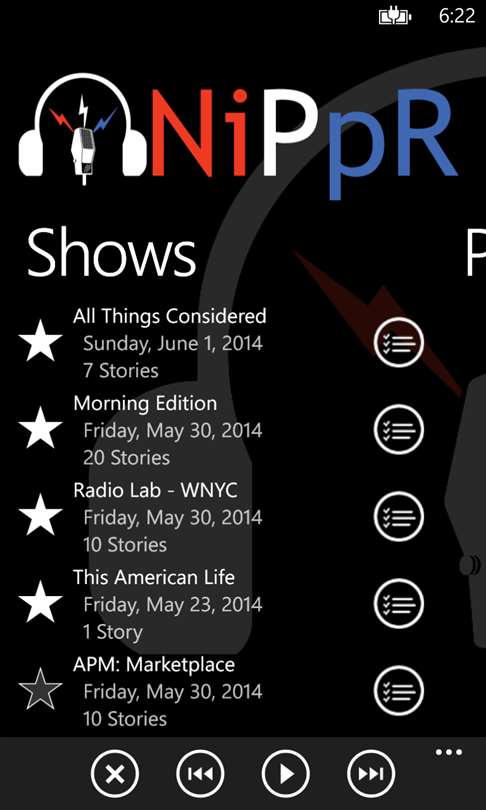Screen dimensions: 486x810
Task: Tap the X button in the bottom bar
Action: click(115, 773)
